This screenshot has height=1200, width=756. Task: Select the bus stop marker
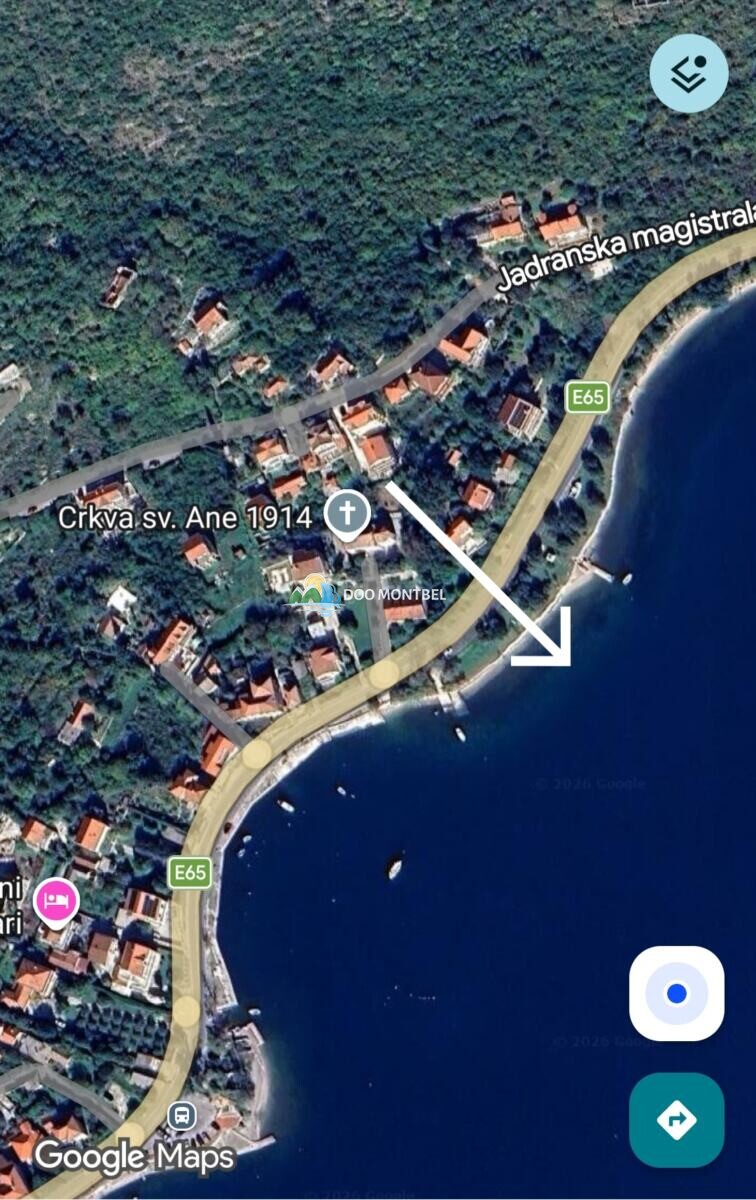point(181,1115)
